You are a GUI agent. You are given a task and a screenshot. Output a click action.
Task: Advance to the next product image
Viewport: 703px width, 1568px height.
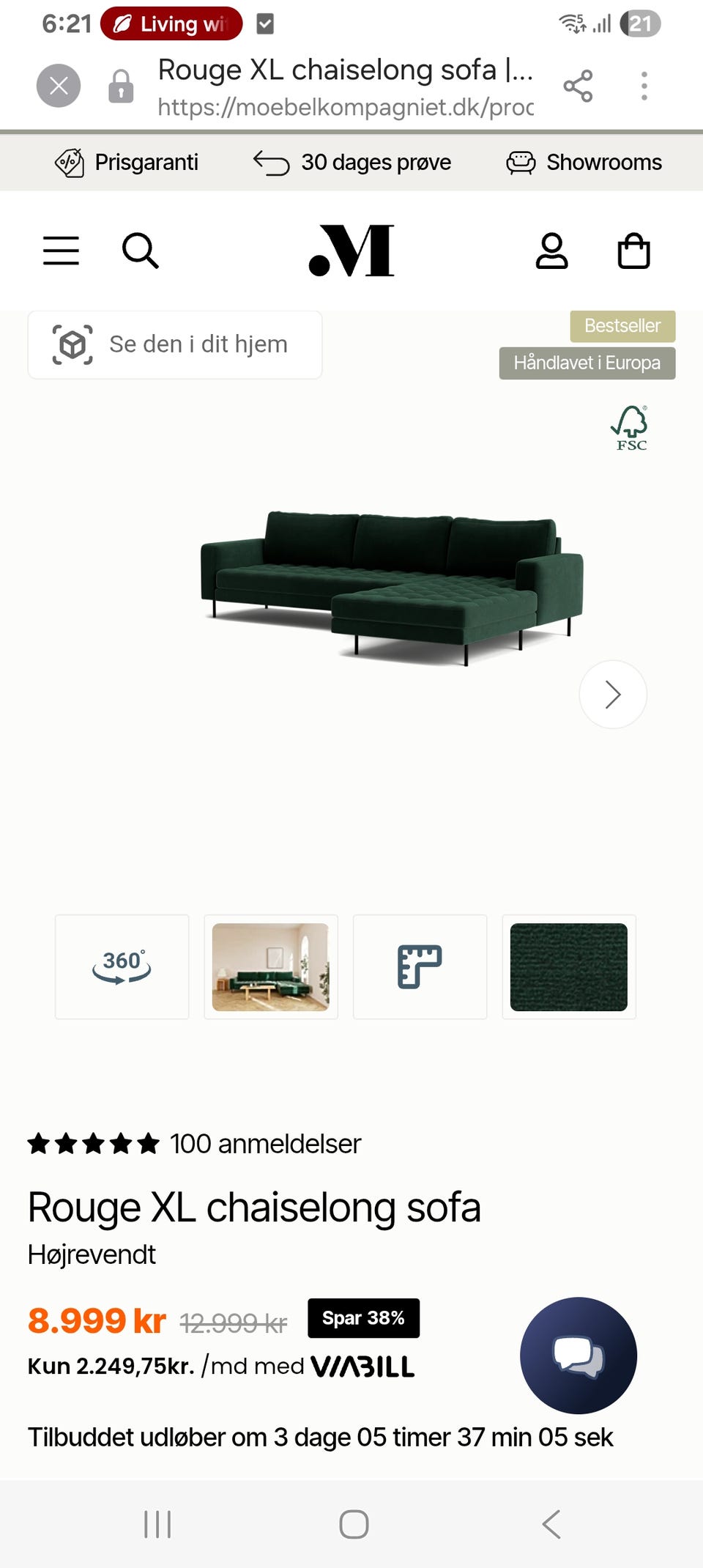tap(613, 694)
